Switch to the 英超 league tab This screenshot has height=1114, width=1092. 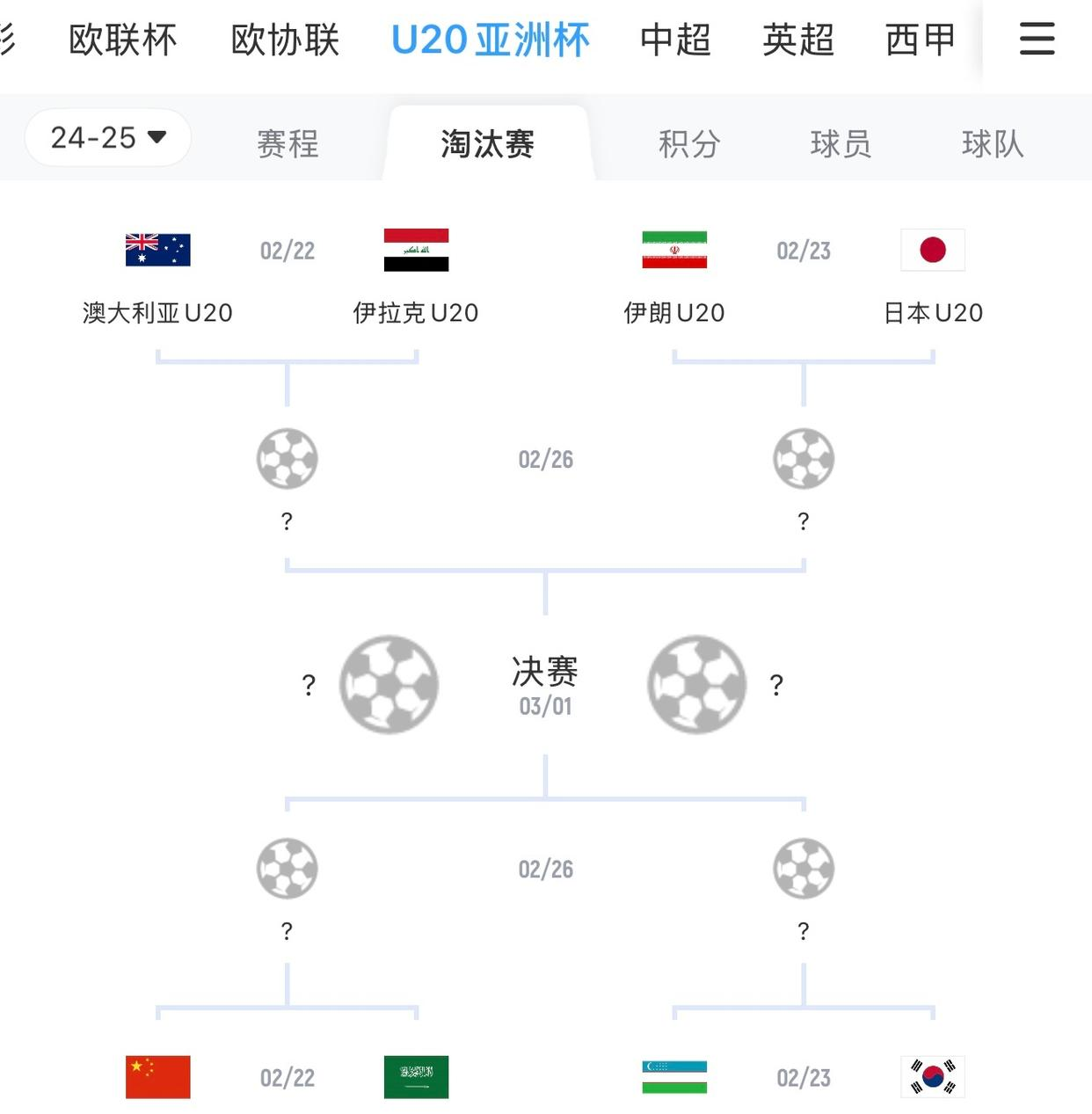click(797, 40)
